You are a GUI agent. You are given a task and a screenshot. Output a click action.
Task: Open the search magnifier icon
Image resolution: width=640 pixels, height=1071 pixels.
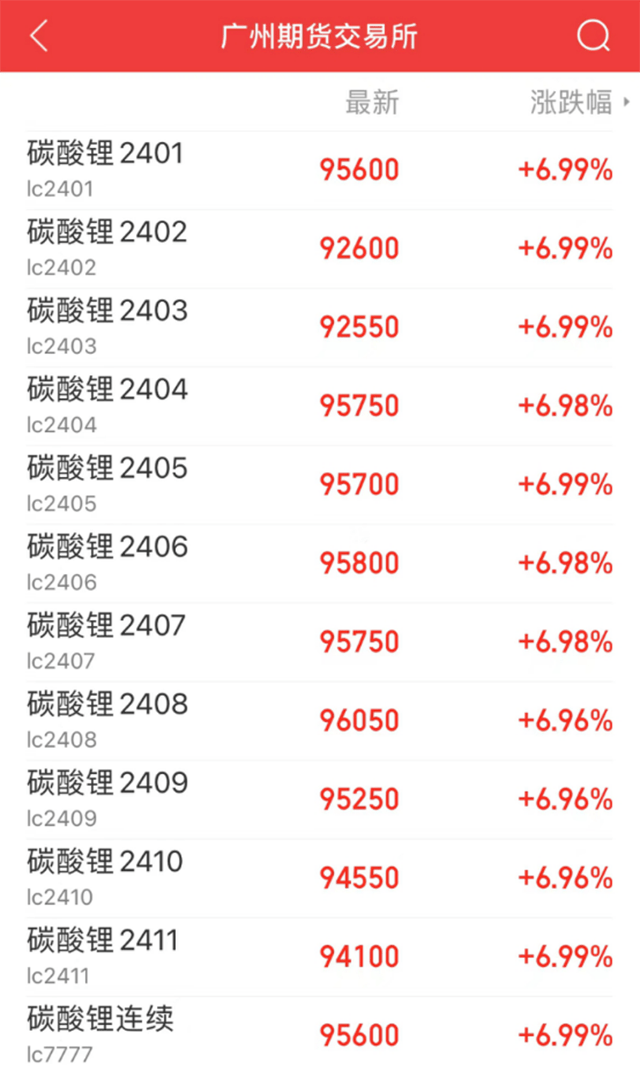click(593, 36)
